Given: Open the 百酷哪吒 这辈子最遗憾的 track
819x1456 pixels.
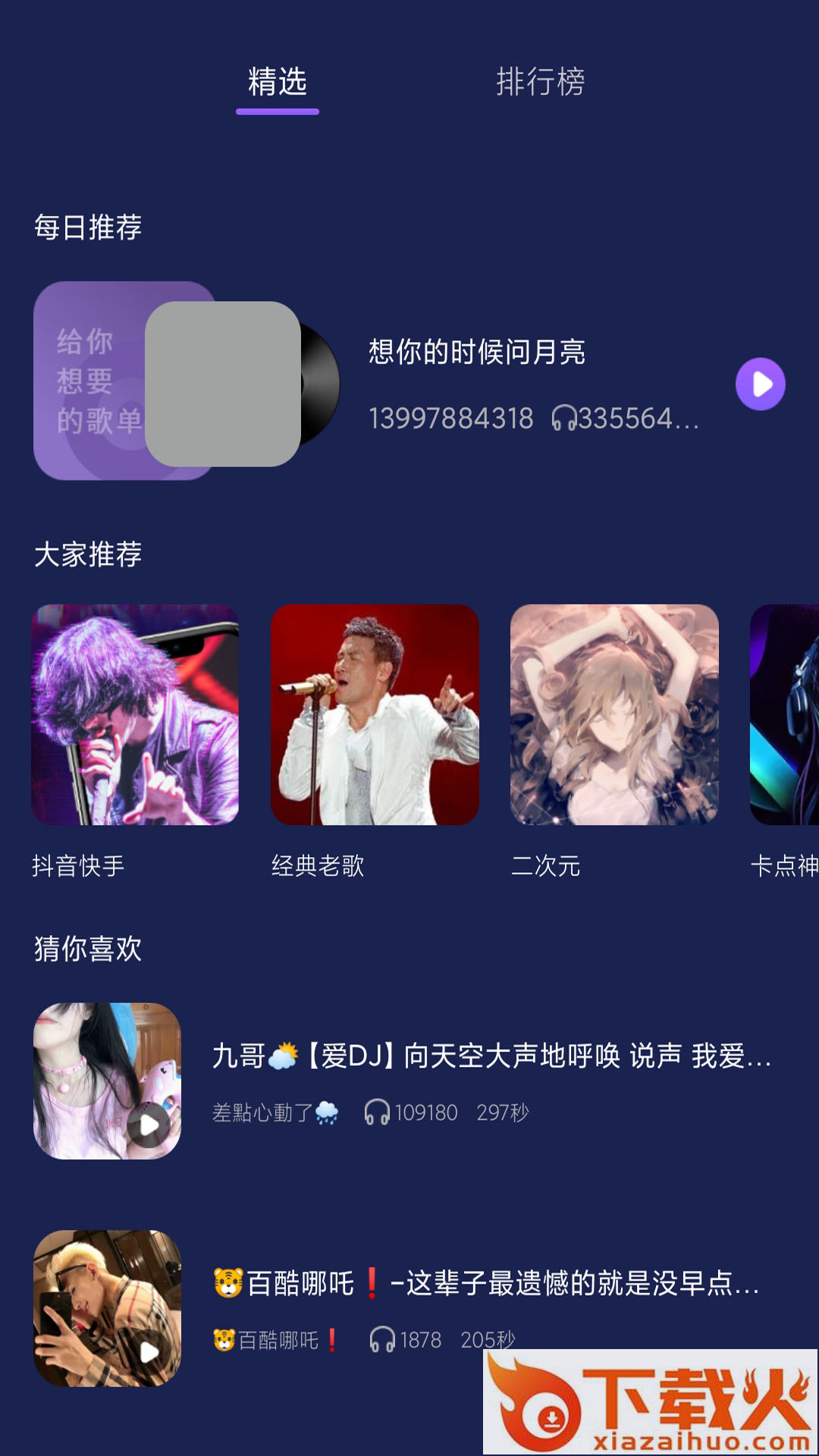Looking at the screenshot, I should click(485, 1283).
